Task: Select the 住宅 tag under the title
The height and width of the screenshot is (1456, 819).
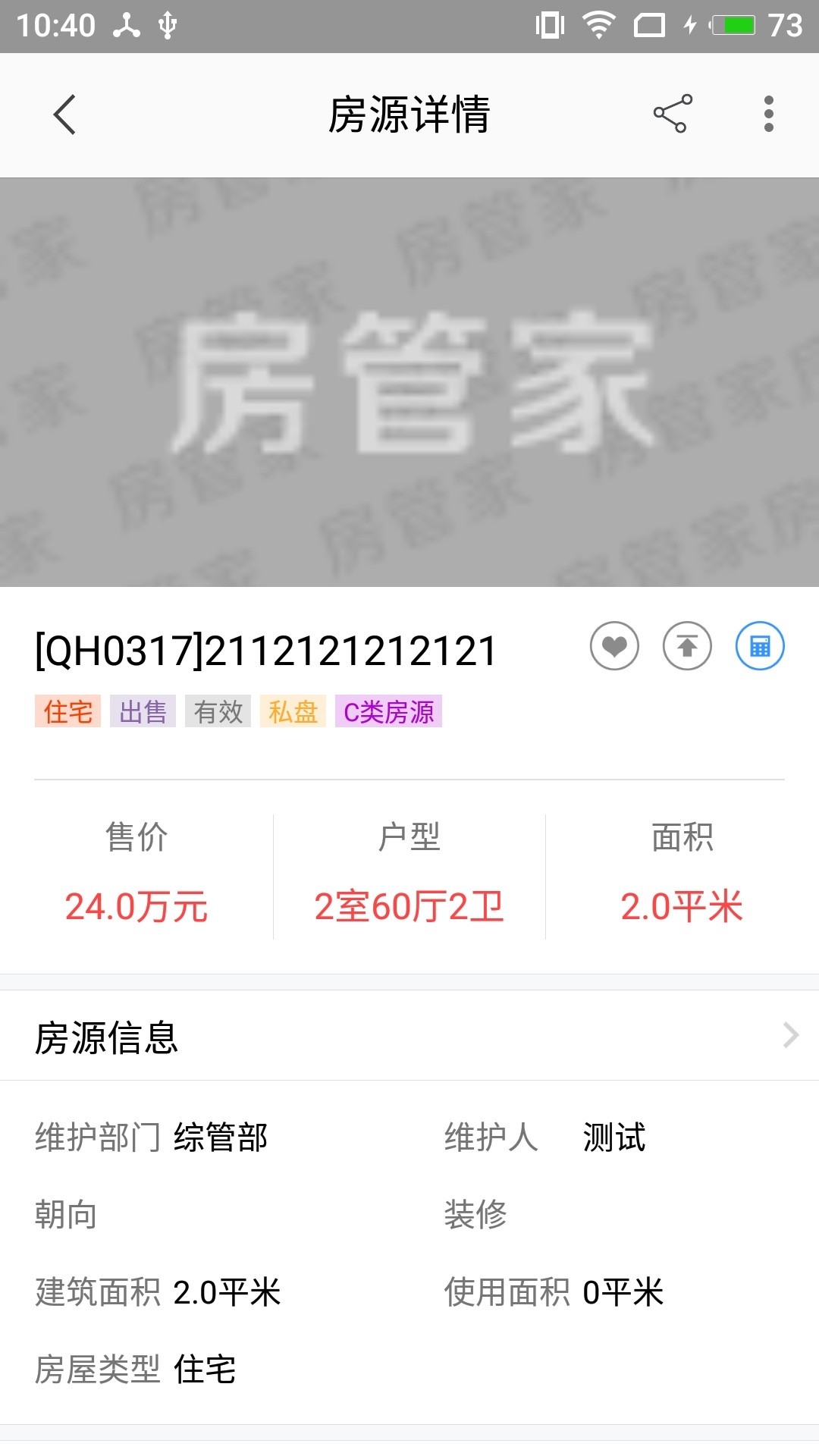Action: coord(67,711)
